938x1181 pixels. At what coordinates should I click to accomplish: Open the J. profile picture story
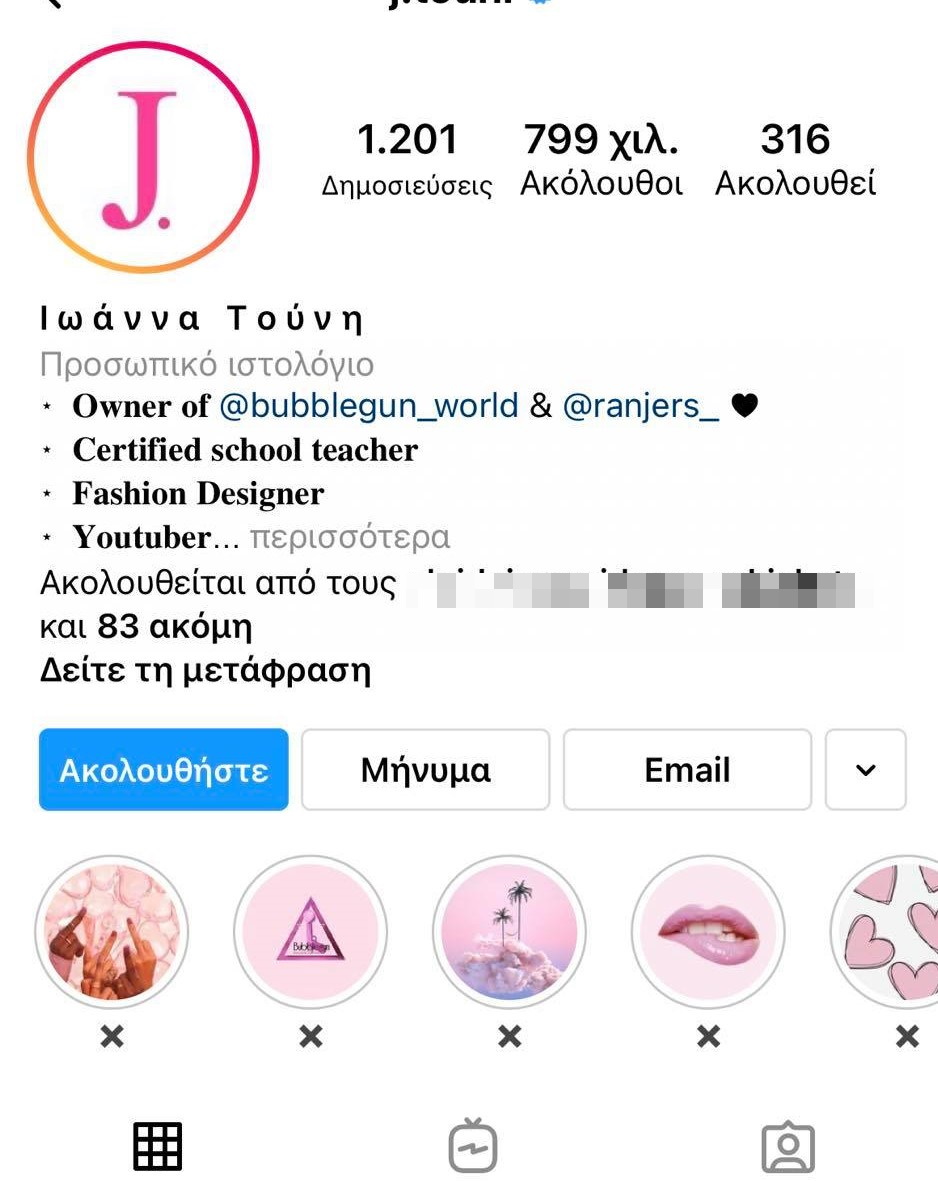(143, 157)
